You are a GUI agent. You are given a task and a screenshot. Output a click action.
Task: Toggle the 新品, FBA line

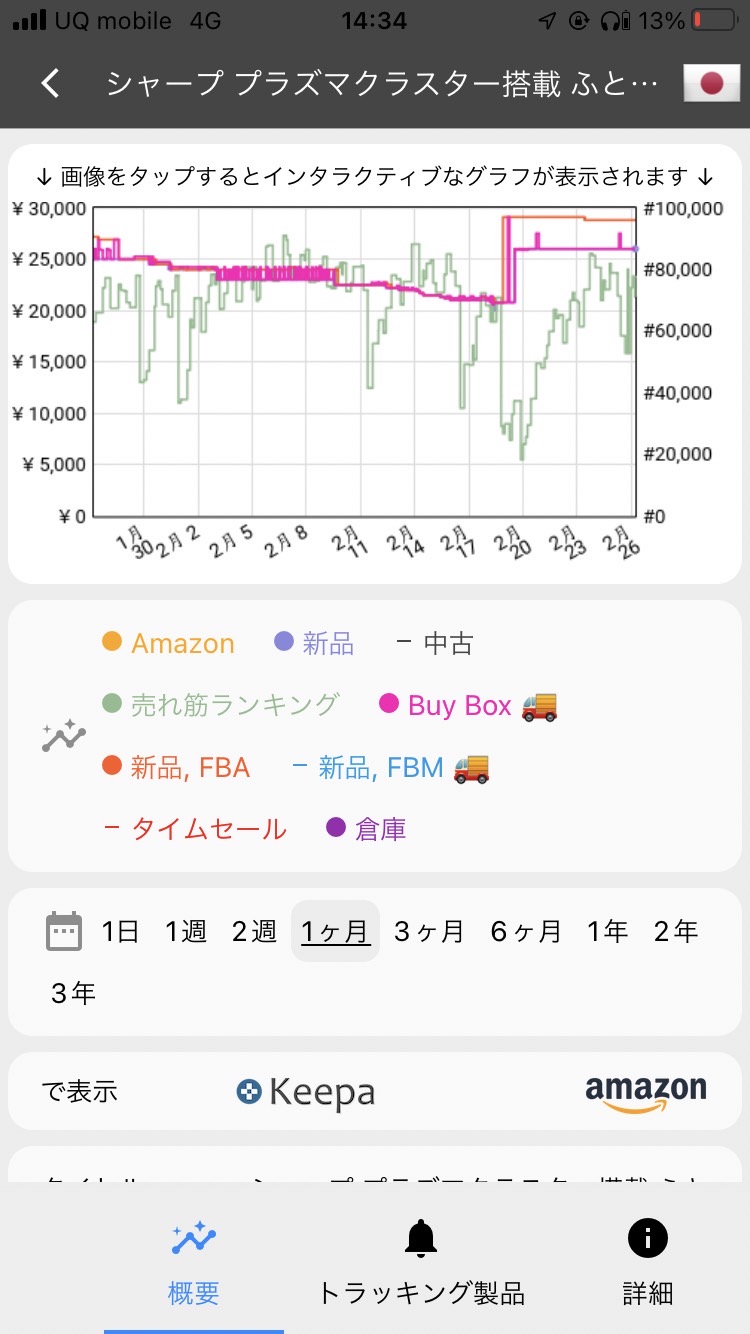click(x=176, y=767)
